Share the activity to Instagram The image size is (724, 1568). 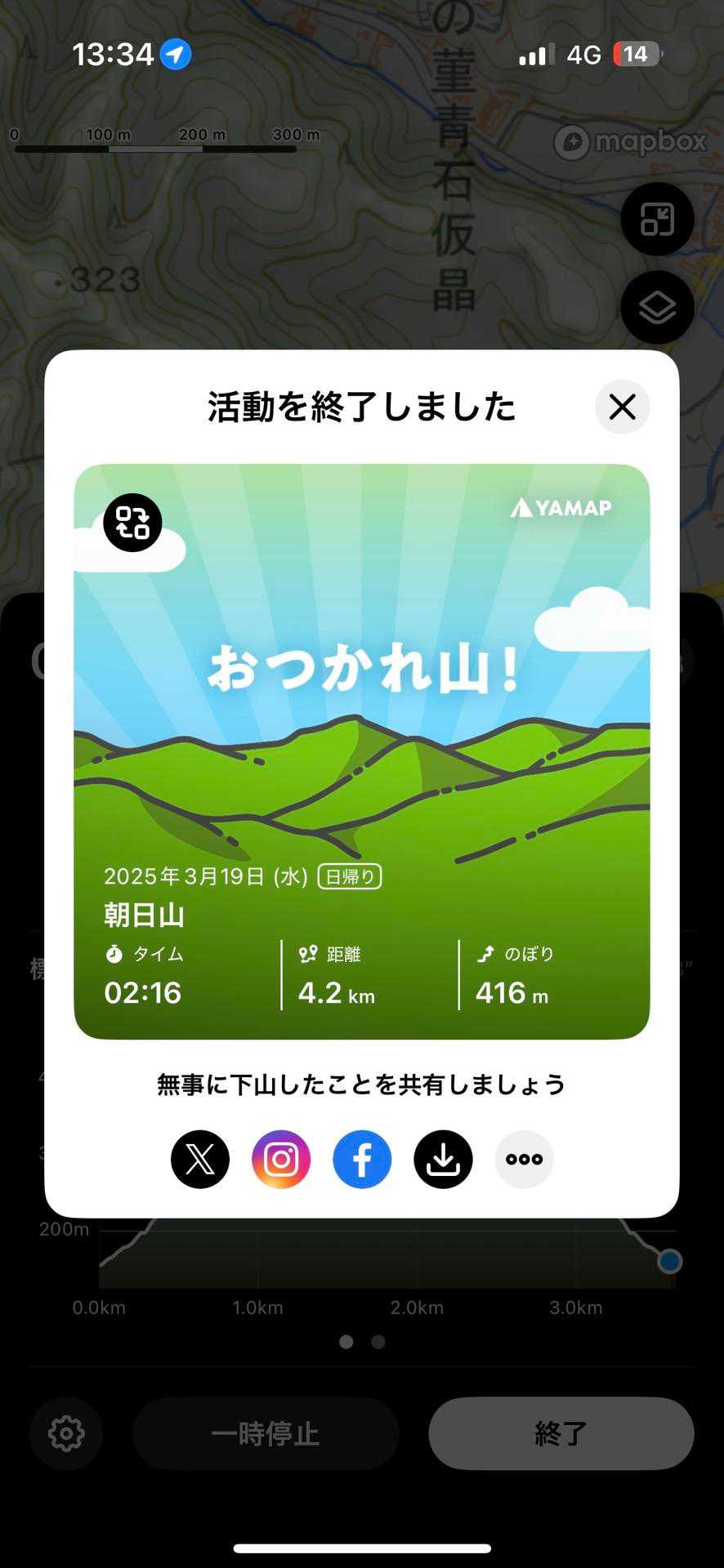pos(281,1159)
